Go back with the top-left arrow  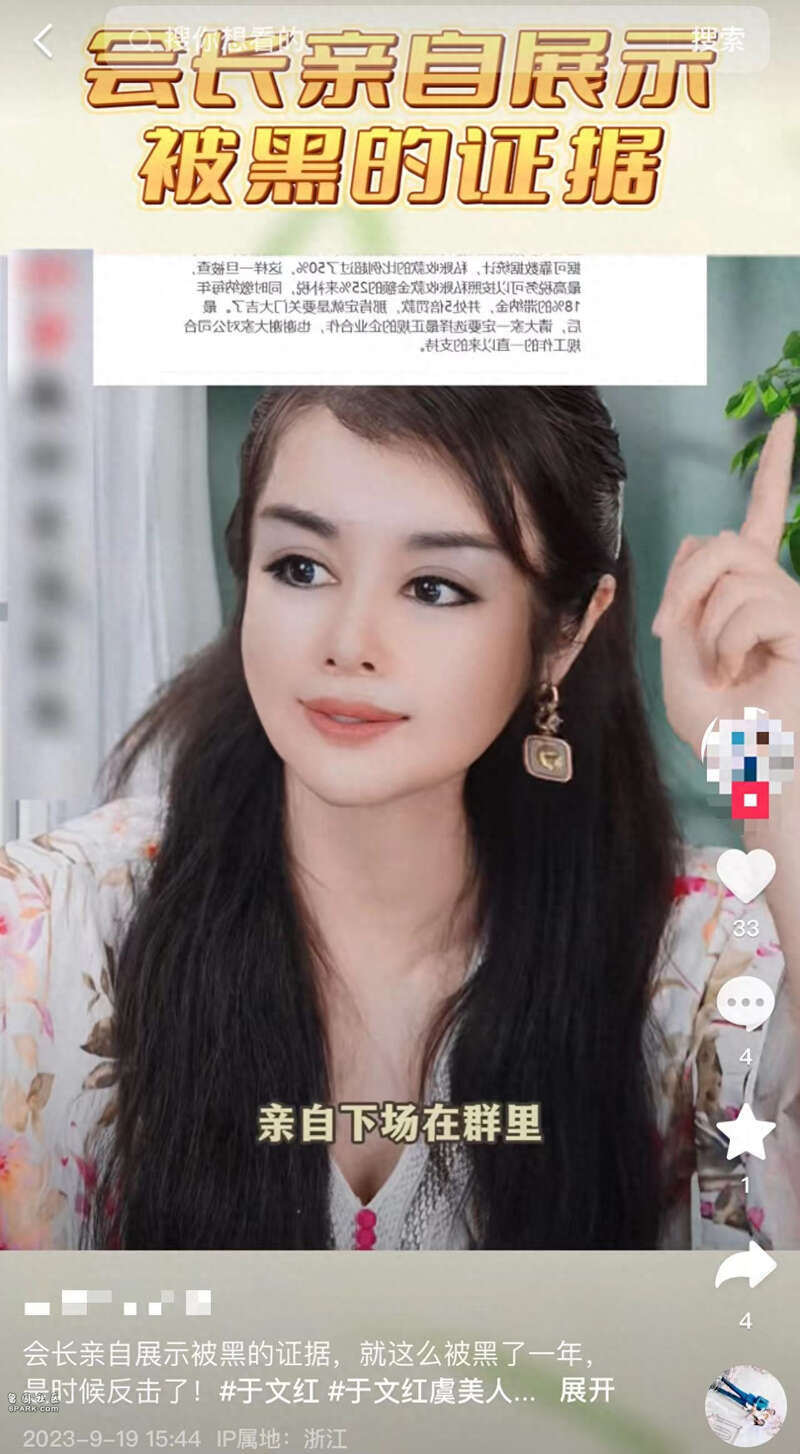click(x=42, y=41)
